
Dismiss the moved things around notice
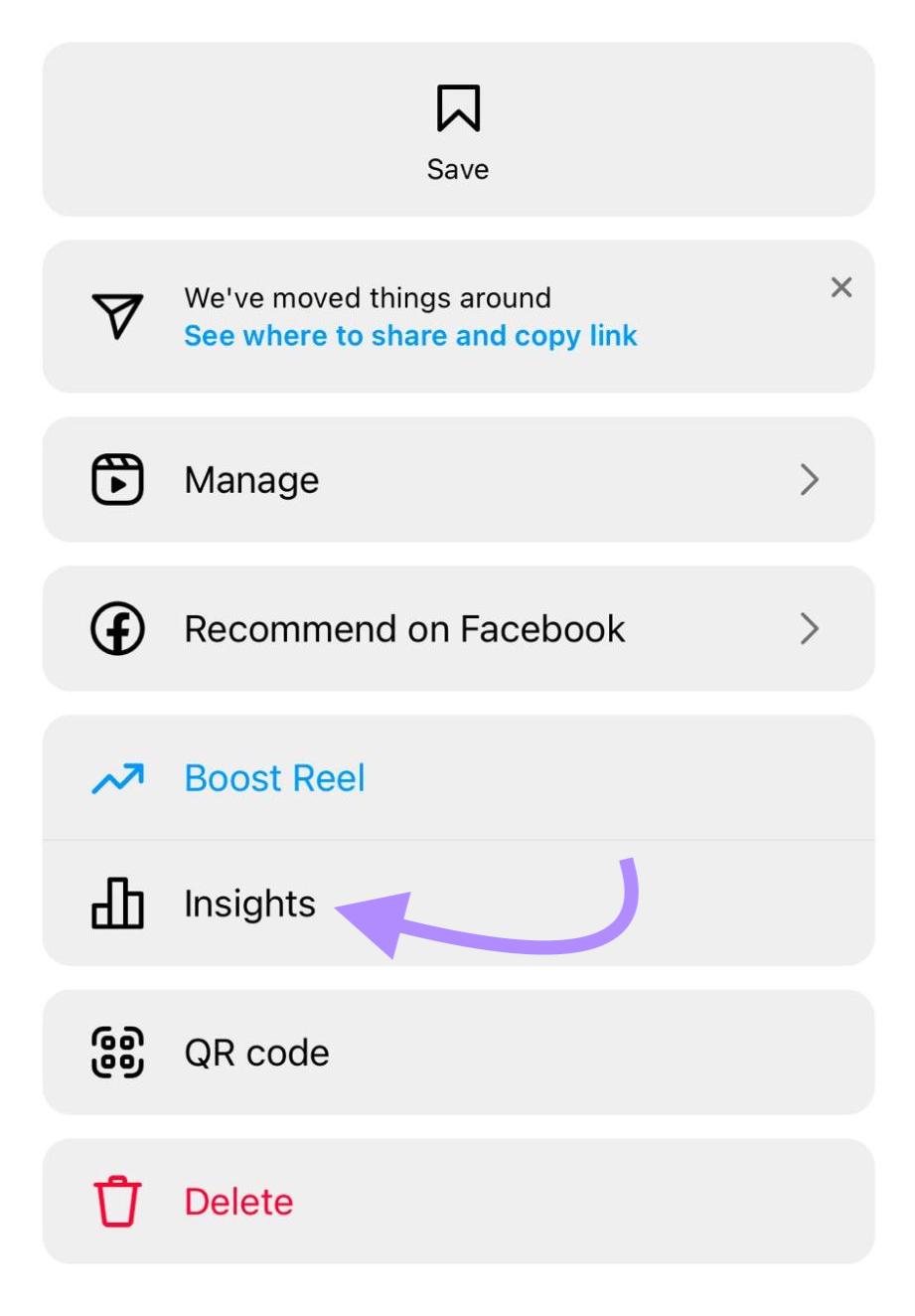pyautogui.click(x=841, y=288)
